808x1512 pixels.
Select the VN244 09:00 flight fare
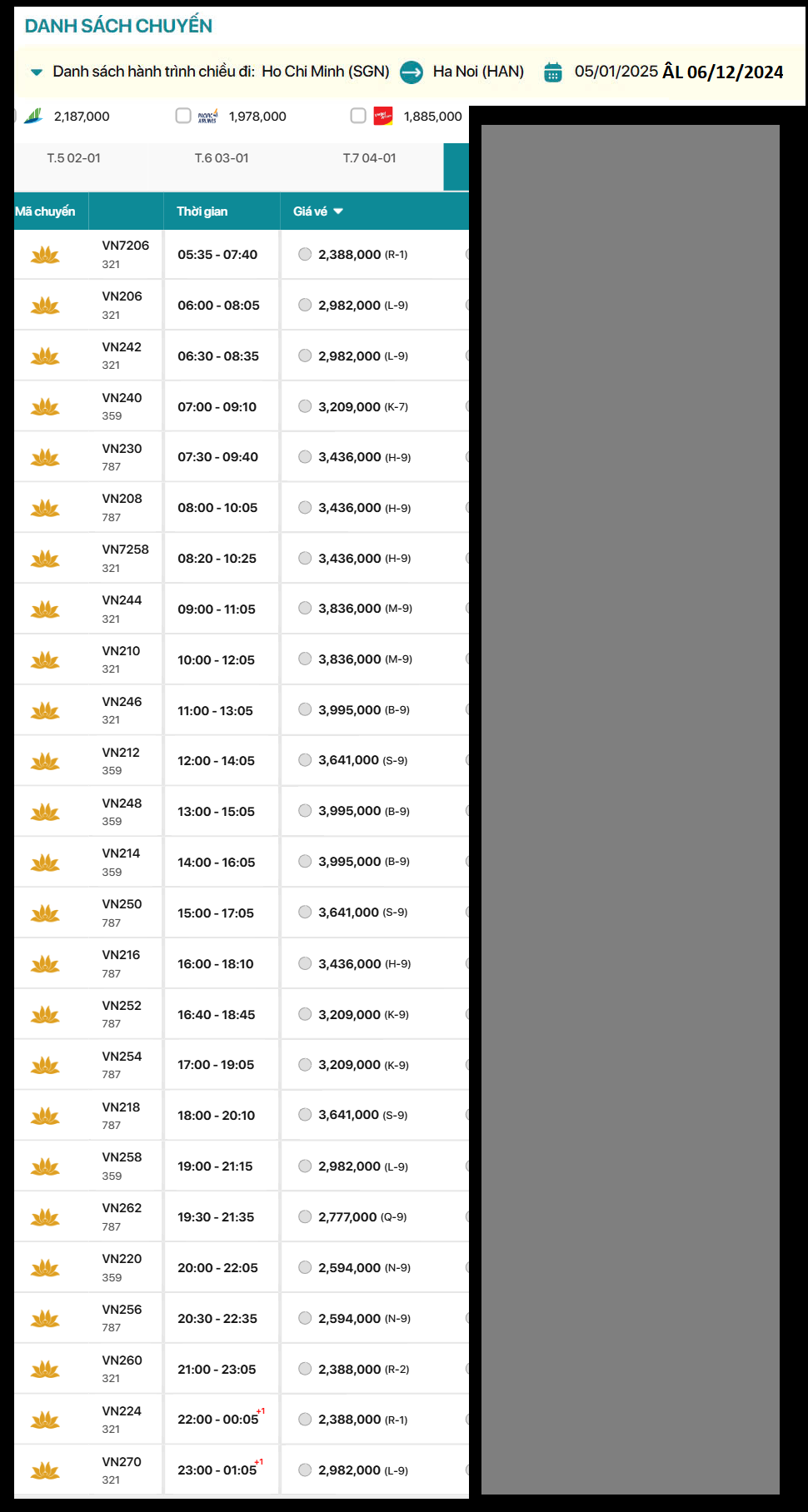305,609
